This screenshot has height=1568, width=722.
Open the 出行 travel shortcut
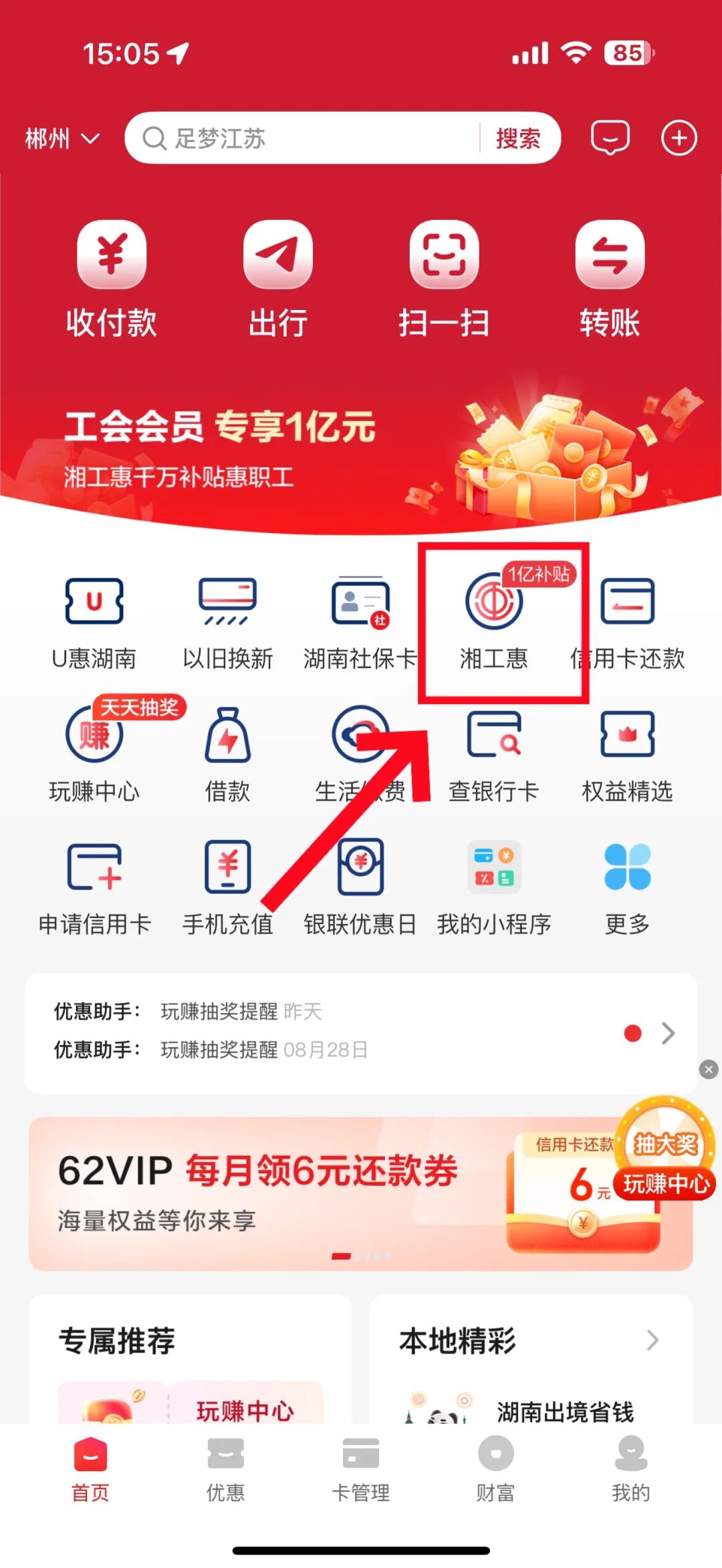(x=277, y=277)
